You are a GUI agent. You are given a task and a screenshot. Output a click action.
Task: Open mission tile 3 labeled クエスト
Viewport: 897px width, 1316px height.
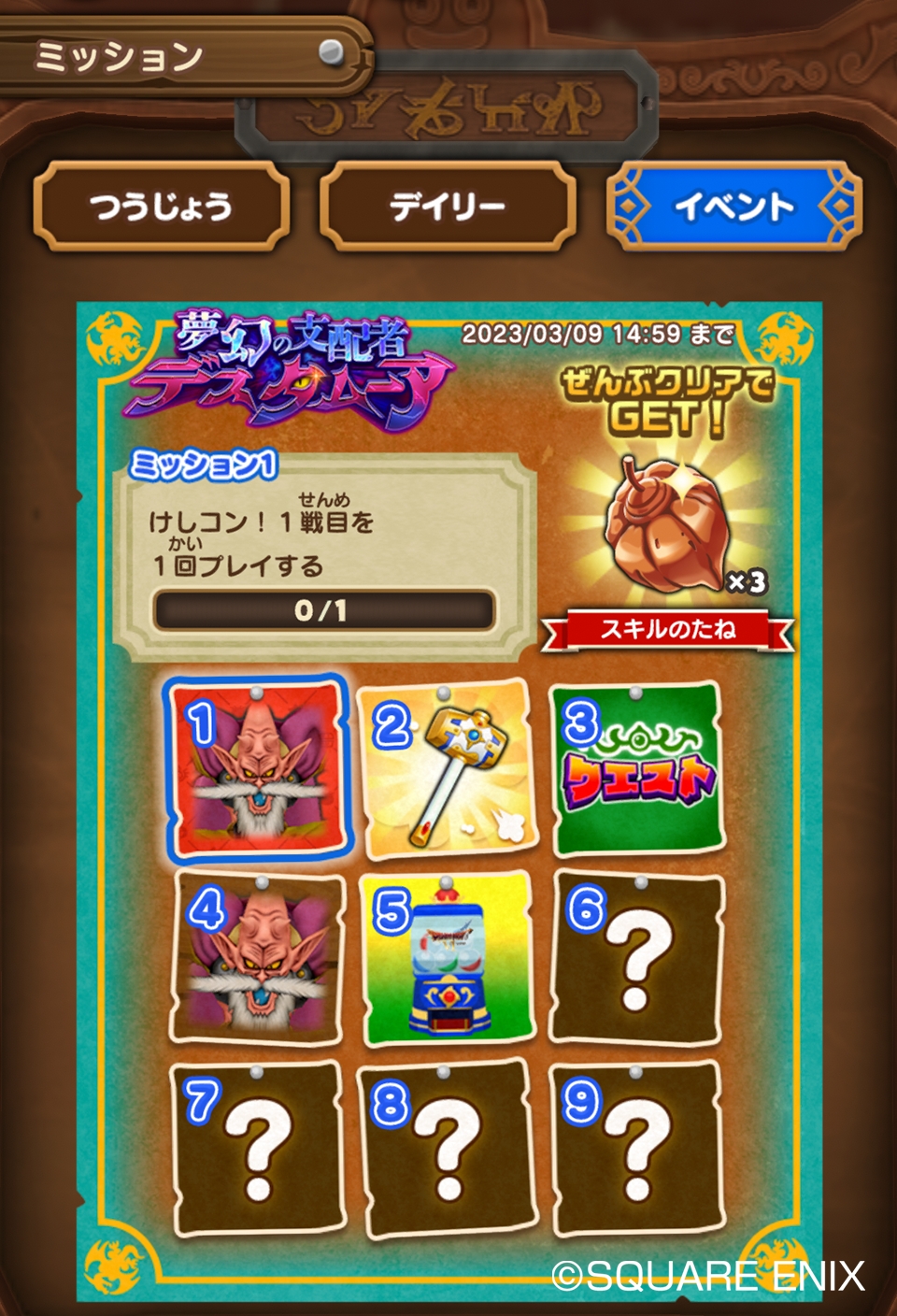637,768
